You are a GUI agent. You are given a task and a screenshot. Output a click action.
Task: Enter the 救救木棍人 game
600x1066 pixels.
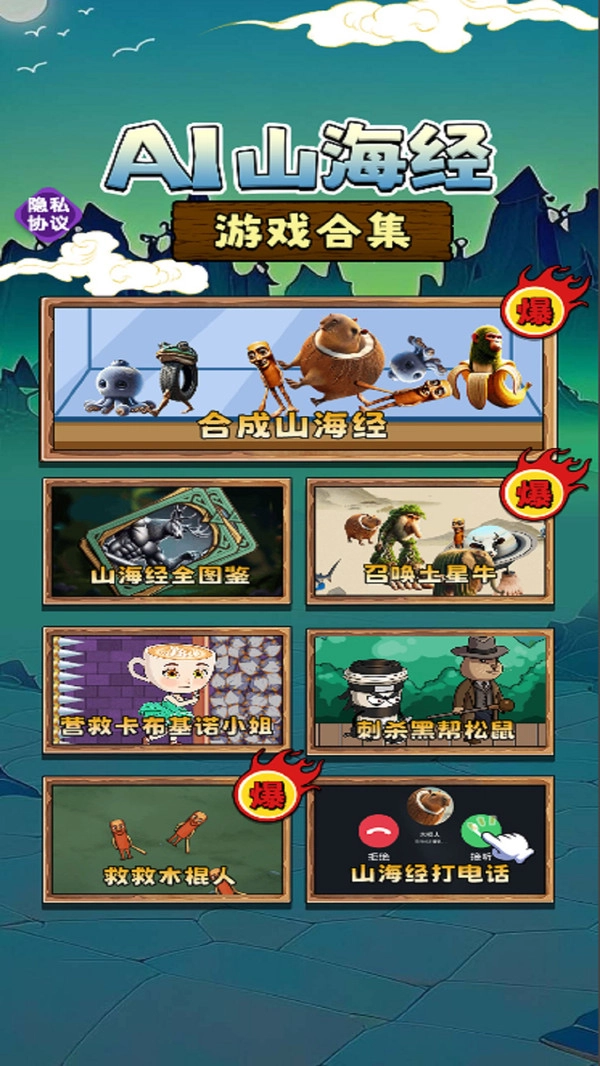pyautogui.click(x=167, y=840)
